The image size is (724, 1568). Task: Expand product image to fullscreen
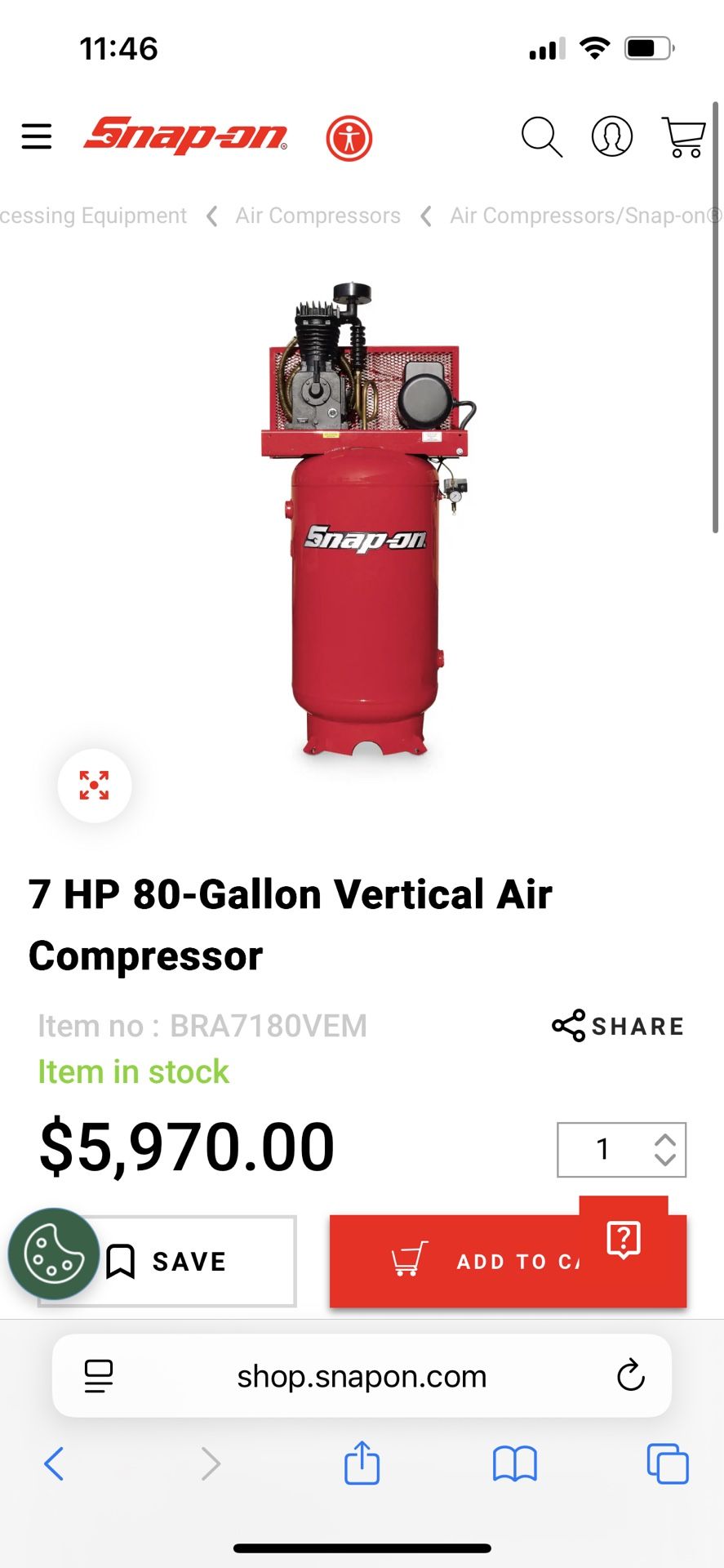click(x=95, y=785)
